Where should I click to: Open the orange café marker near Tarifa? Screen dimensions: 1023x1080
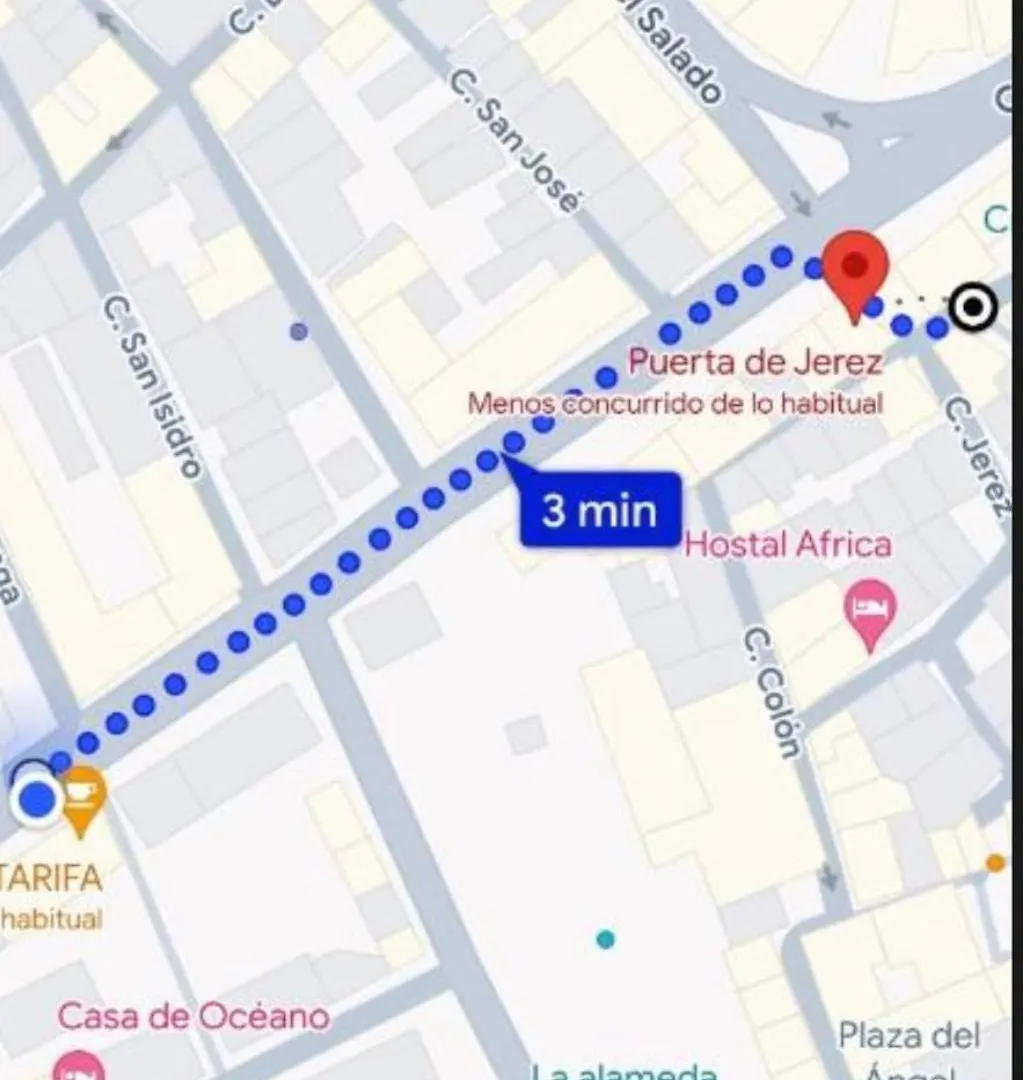(82, 796)
